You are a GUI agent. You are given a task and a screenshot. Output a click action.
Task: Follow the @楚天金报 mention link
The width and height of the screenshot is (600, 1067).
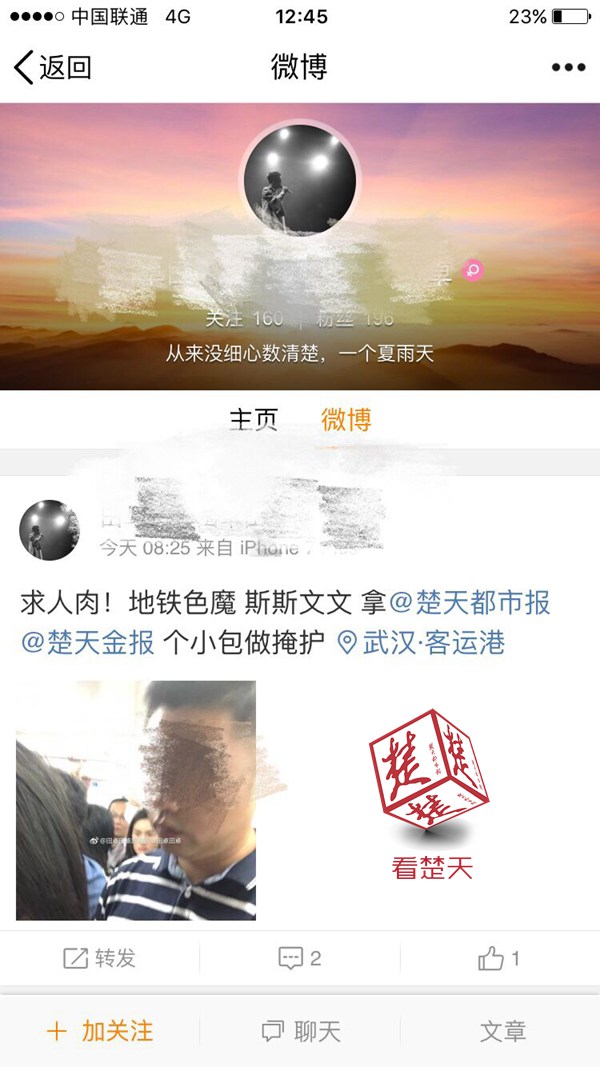coord(88,642)
